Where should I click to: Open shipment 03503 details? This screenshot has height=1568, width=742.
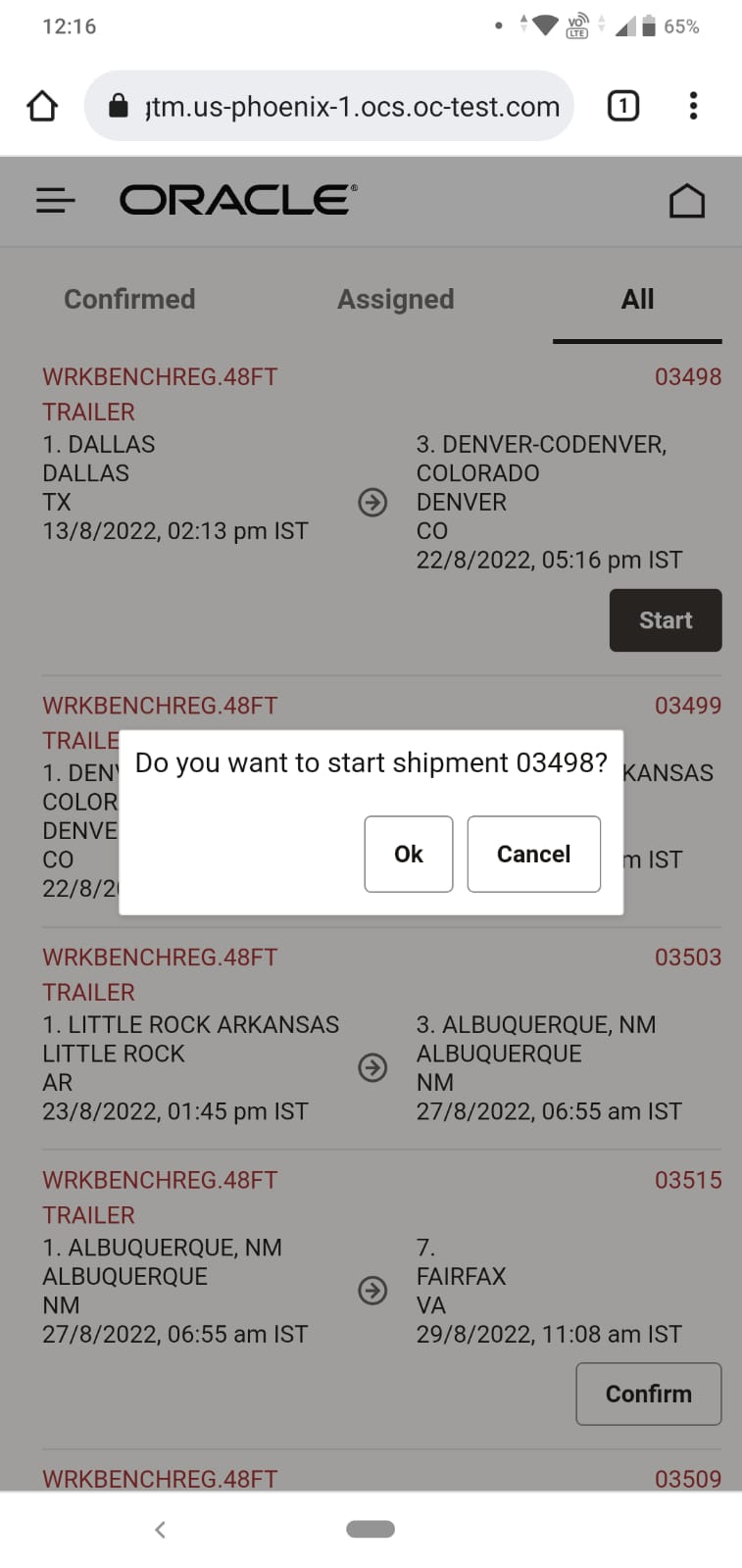pos(372,1067)
